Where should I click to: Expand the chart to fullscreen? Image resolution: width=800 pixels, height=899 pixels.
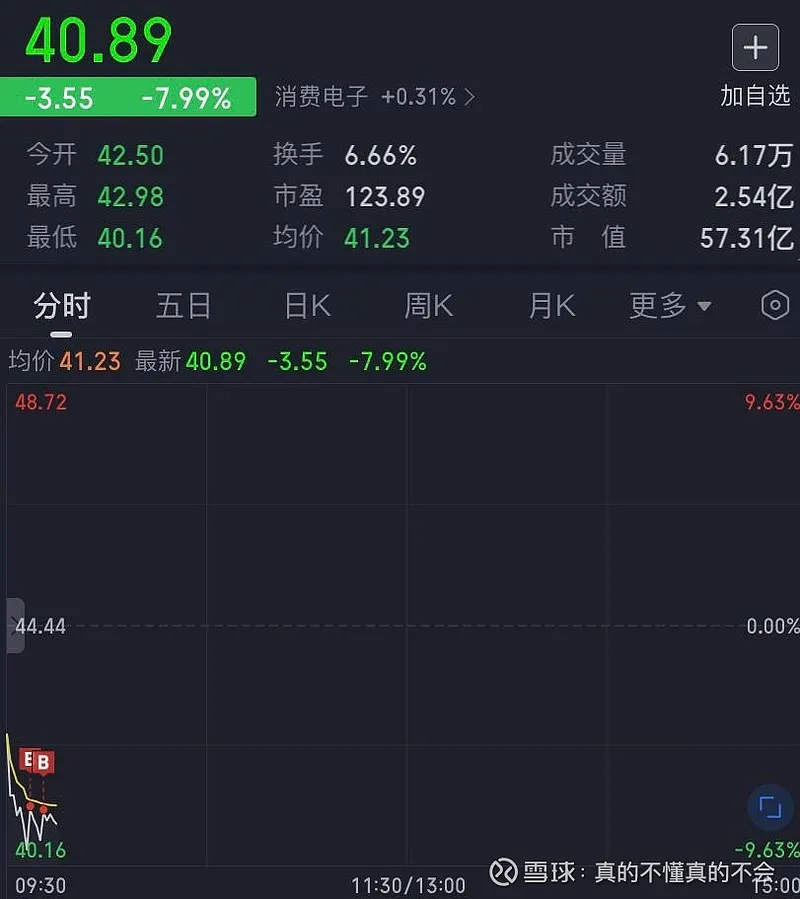click(770, 808)
